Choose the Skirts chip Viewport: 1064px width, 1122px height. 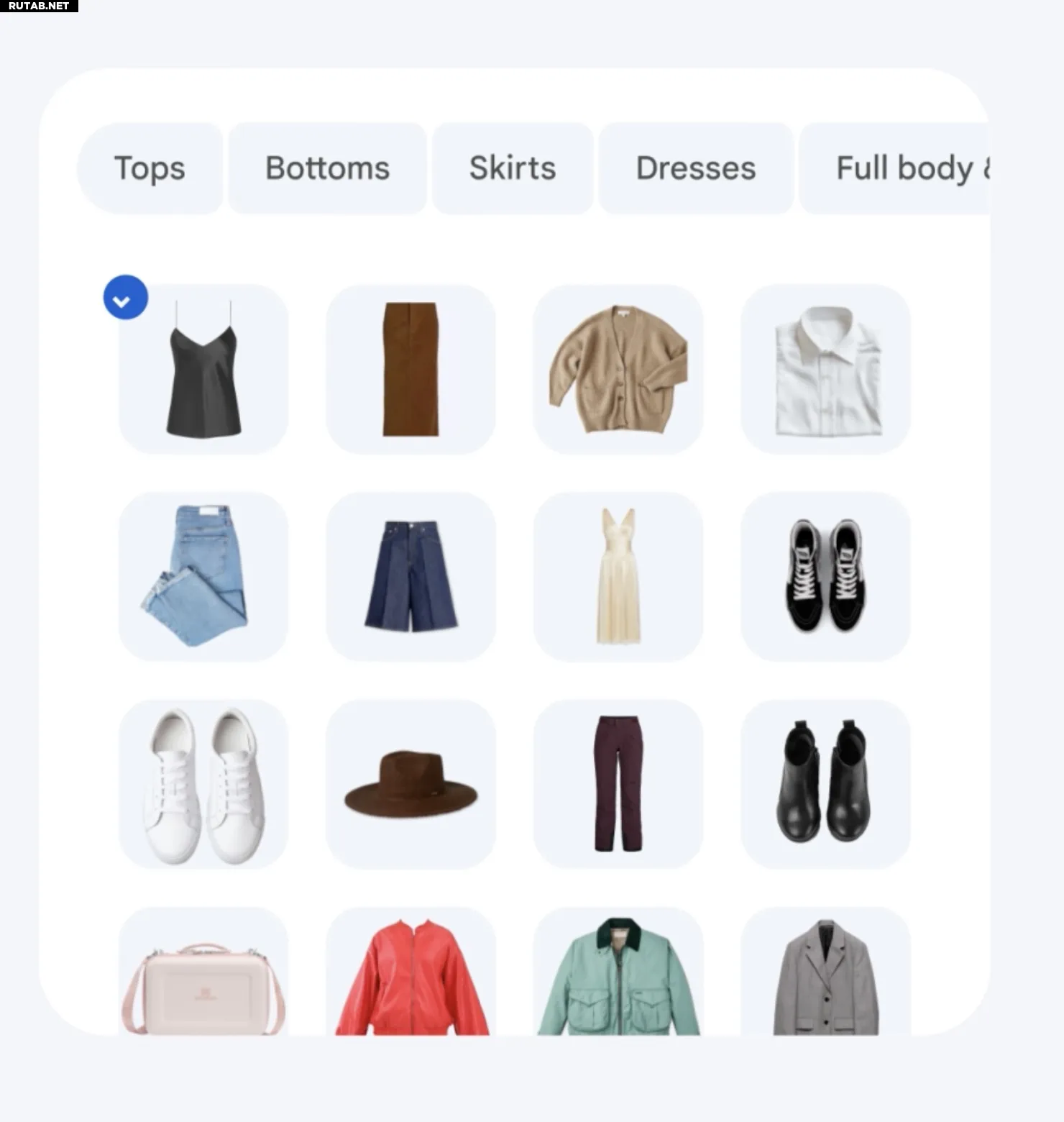tap(513, 168)
